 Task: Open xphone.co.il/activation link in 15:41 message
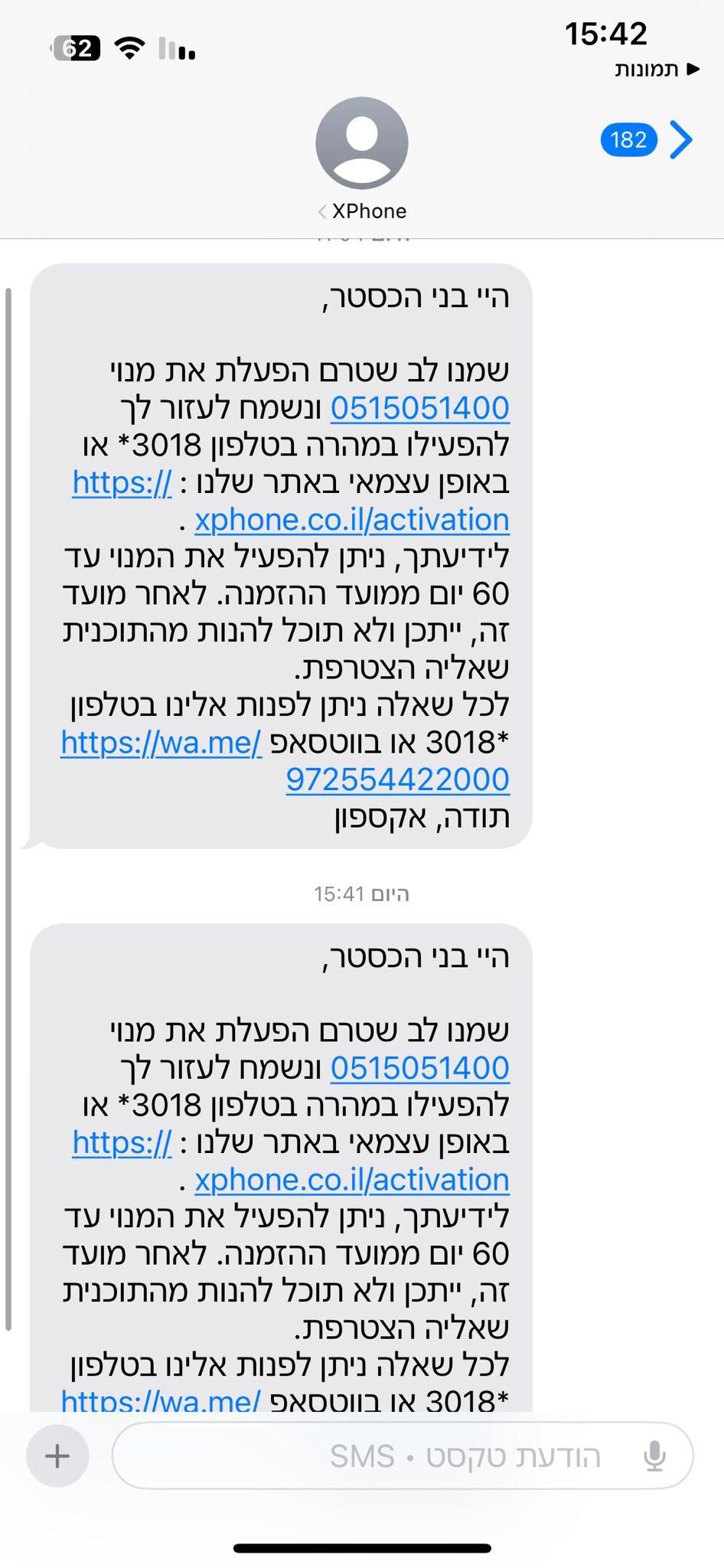click(352, 1180)
